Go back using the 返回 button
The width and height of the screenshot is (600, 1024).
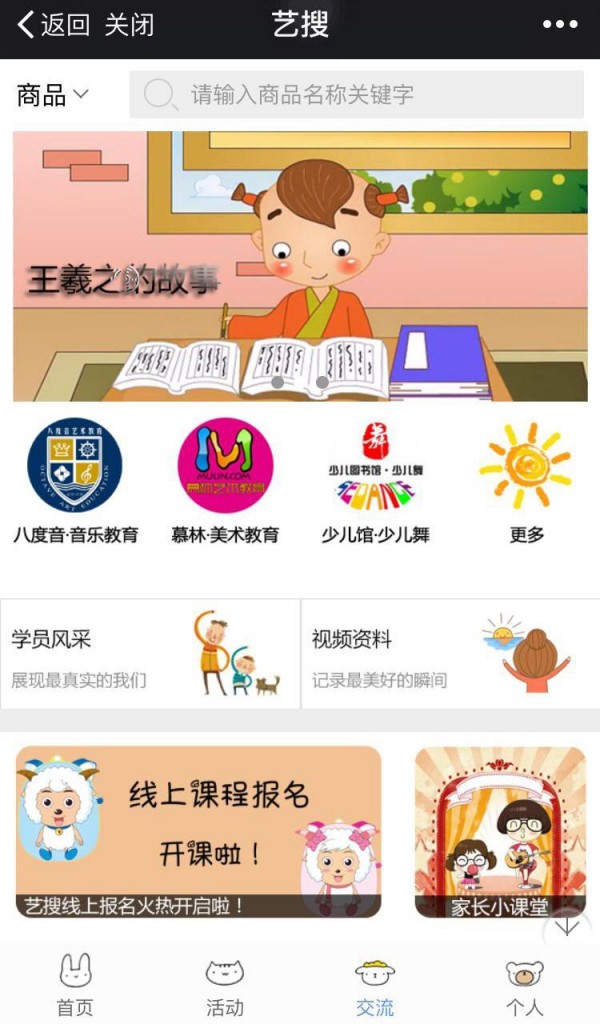click(53, 25)
